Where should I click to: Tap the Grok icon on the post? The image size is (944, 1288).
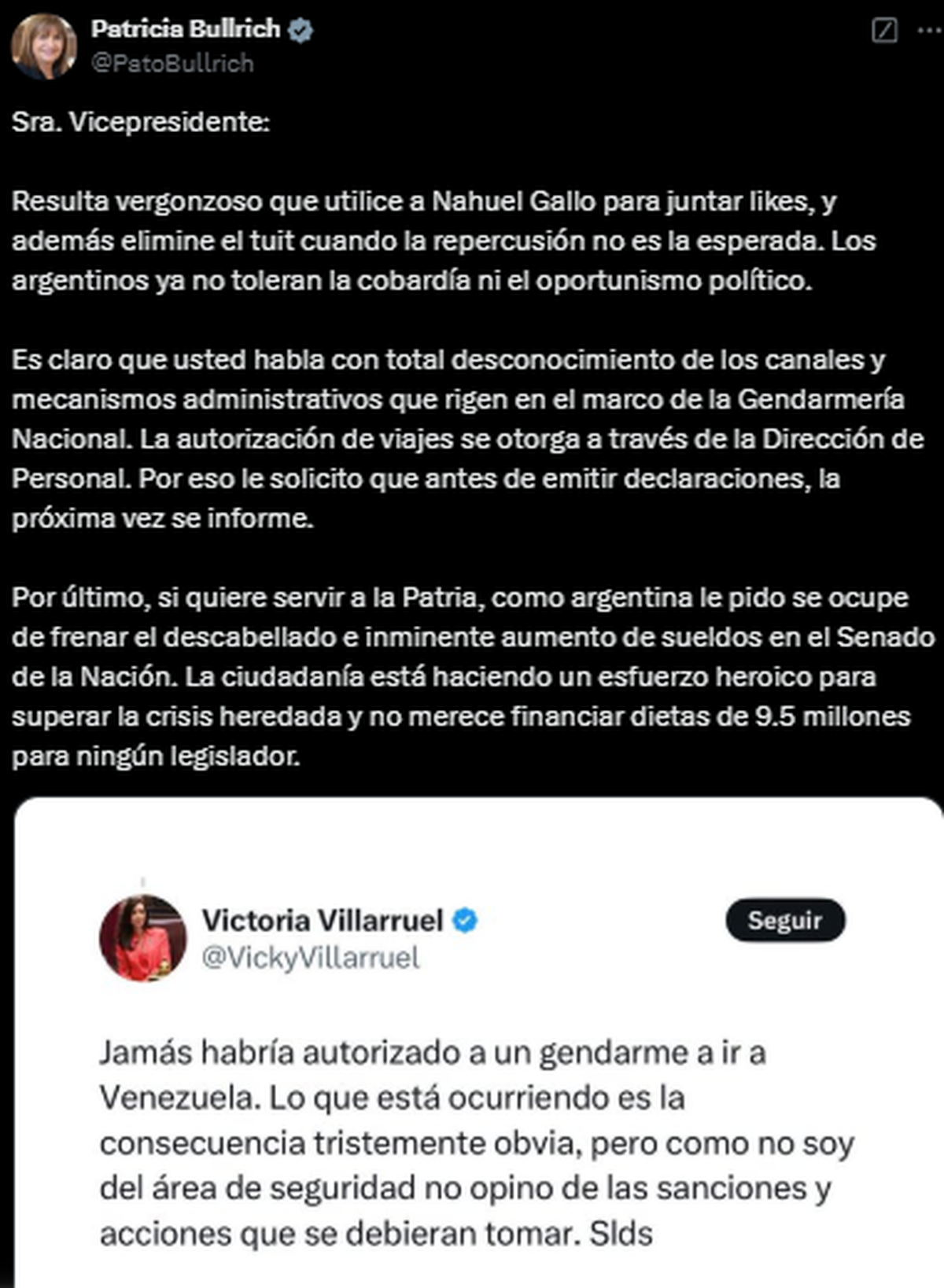pyautogui.click(x=885, y=31)
